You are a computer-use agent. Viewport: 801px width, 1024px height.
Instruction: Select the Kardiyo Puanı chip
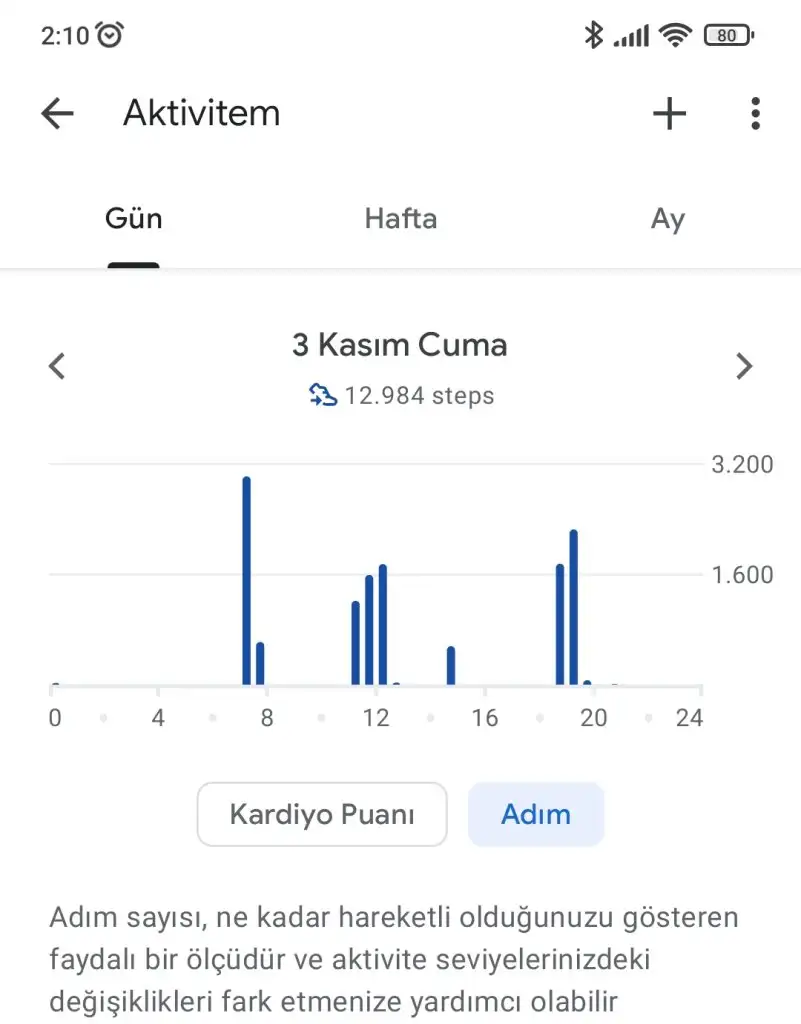point(321,814)
